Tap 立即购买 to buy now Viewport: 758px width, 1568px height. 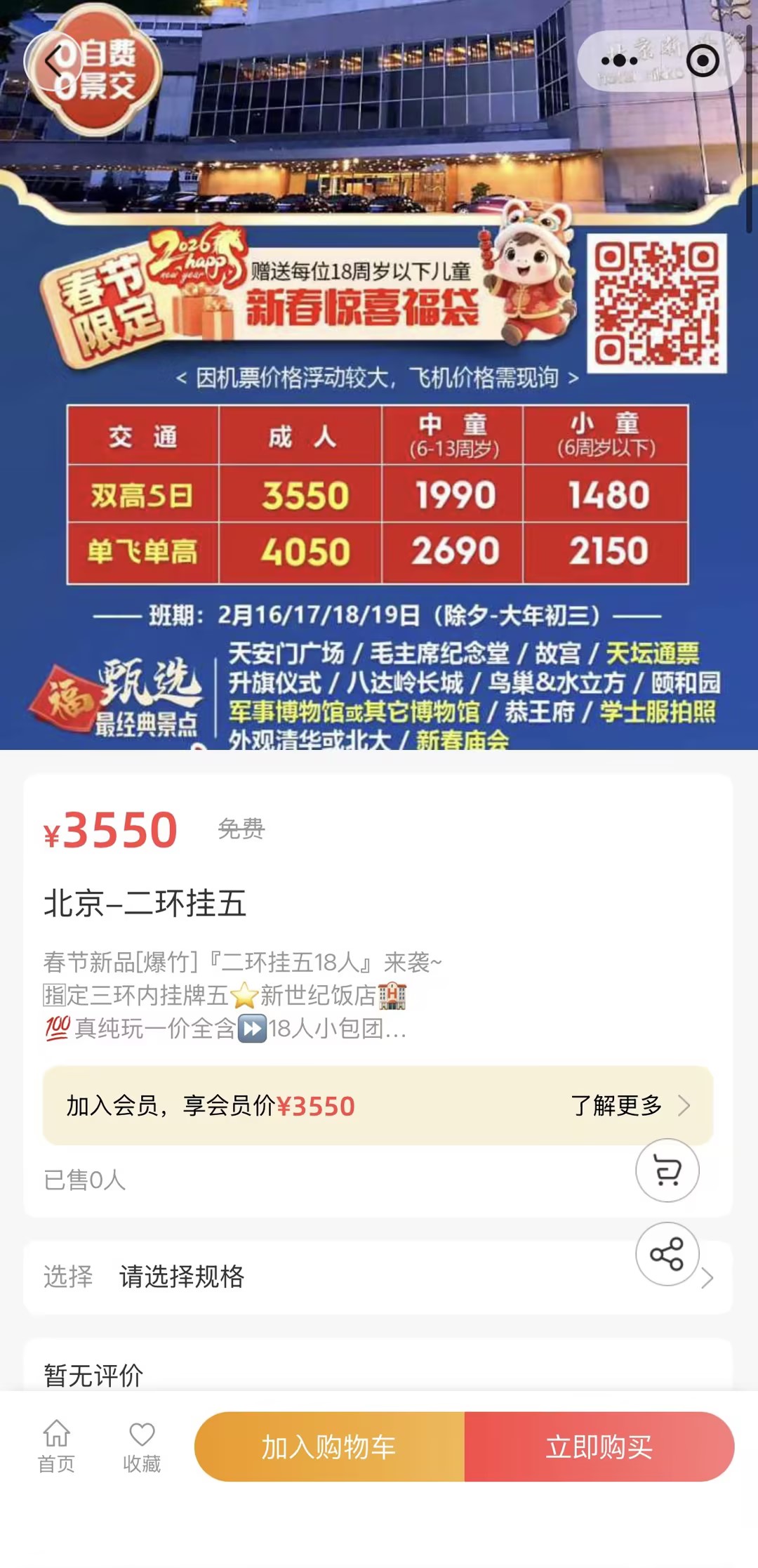pos(599,1447)
